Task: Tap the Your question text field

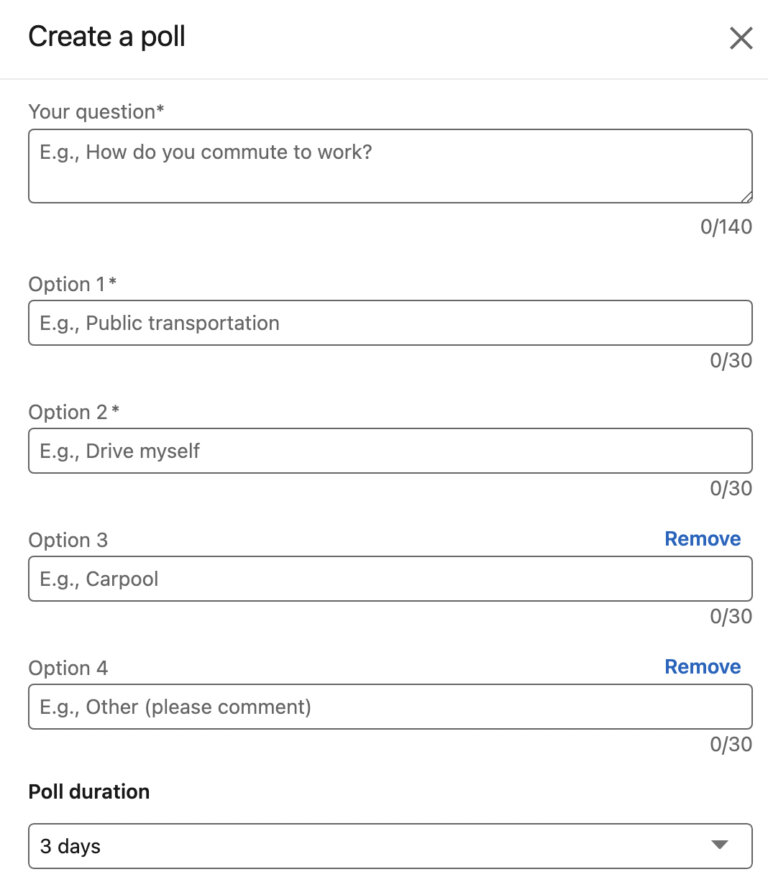Action: [390, 166]
